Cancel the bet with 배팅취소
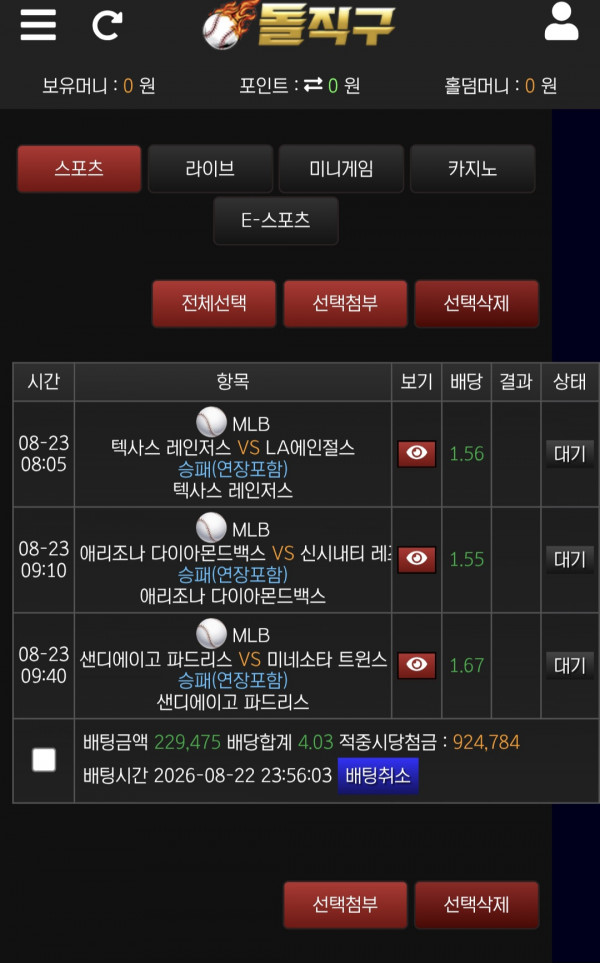600x963 pixels. click(x=378, y=776)
